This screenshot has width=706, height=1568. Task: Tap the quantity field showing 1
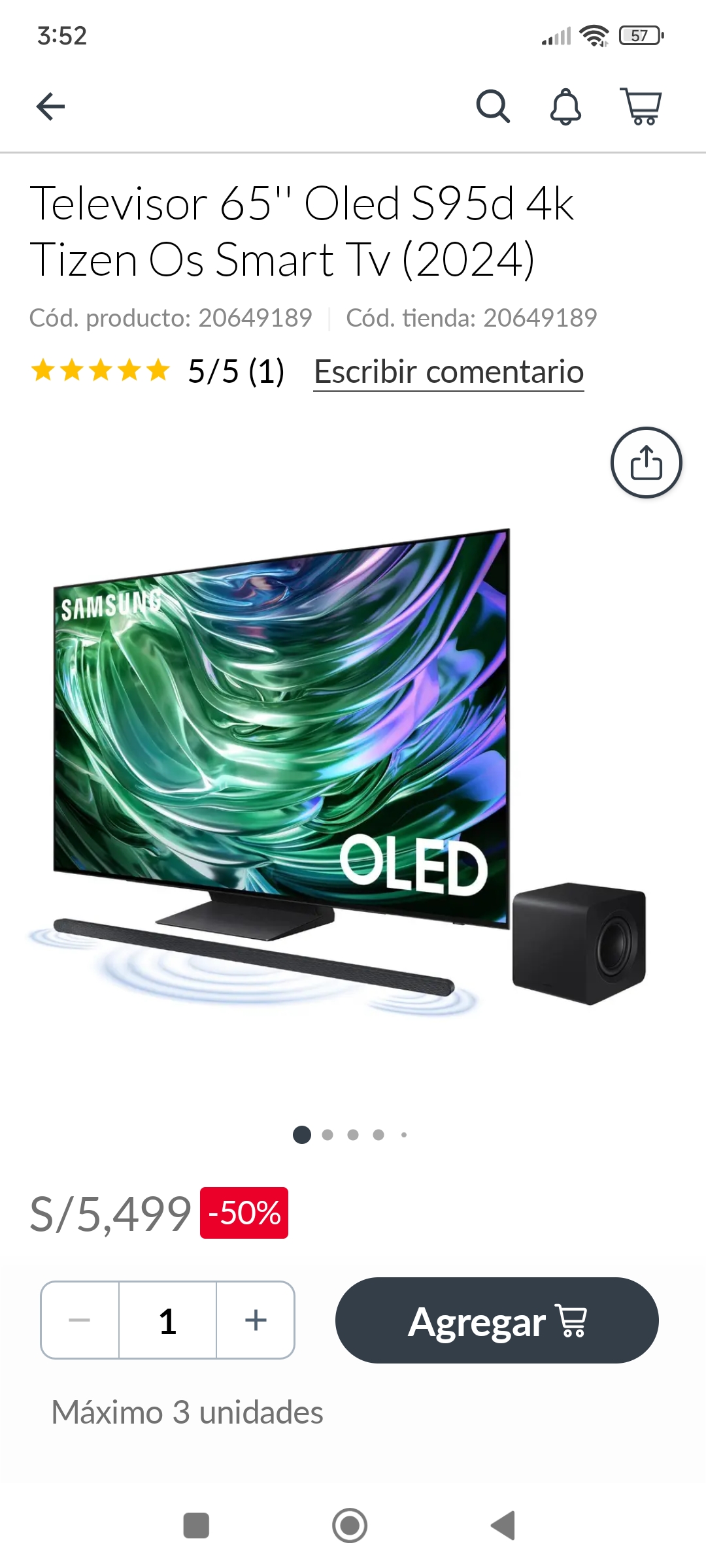tap(168, 1320)
